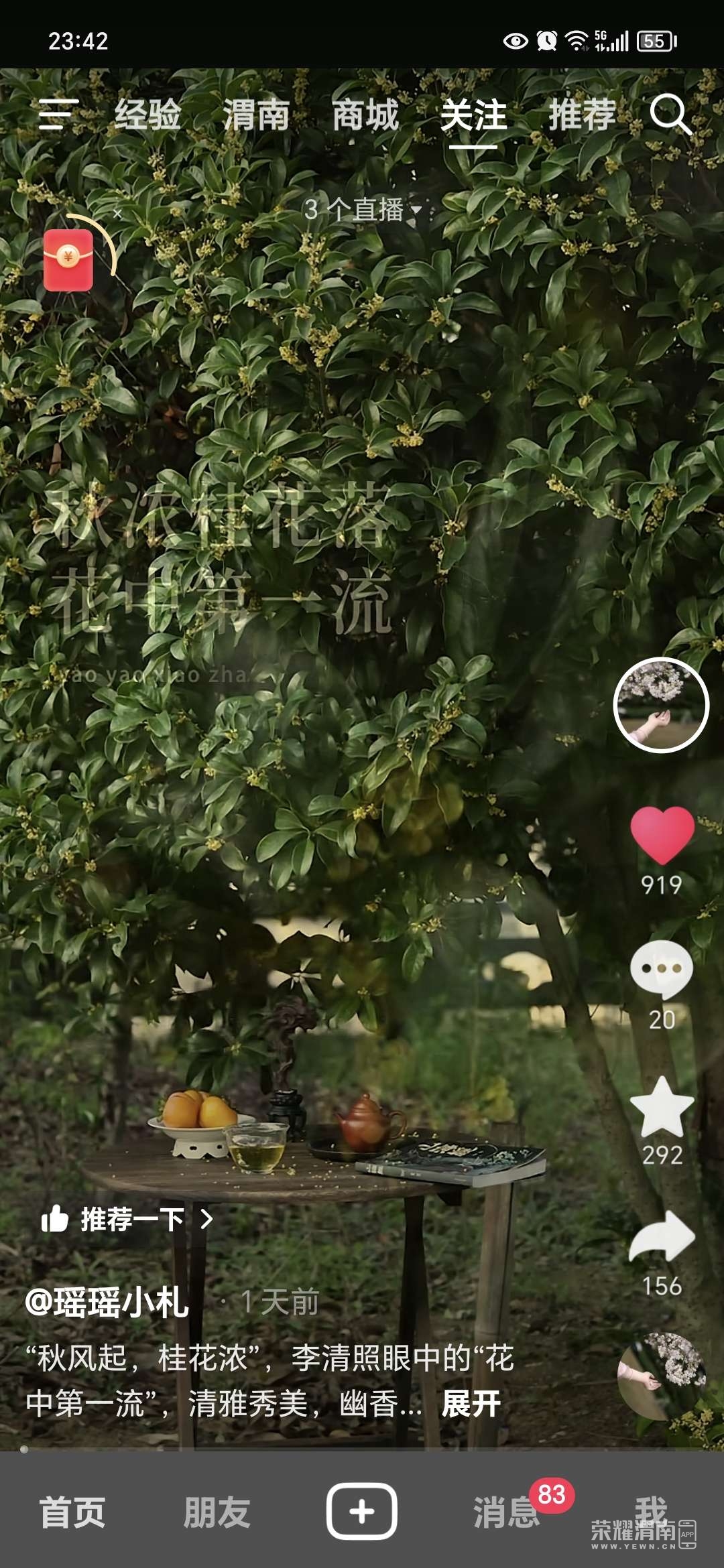
Task: Switch to the 经验 tab
Action: click(148, 115)
